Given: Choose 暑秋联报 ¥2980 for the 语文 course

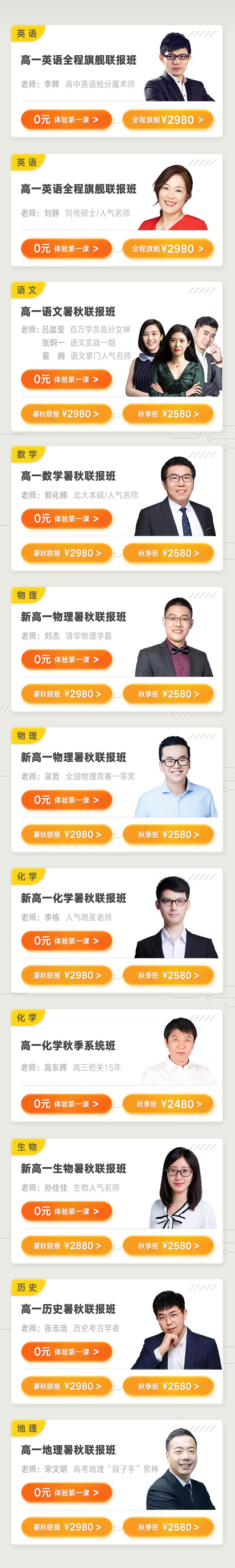Looking at the screenshot, I should pyautogui.click(x=66, y=414).
